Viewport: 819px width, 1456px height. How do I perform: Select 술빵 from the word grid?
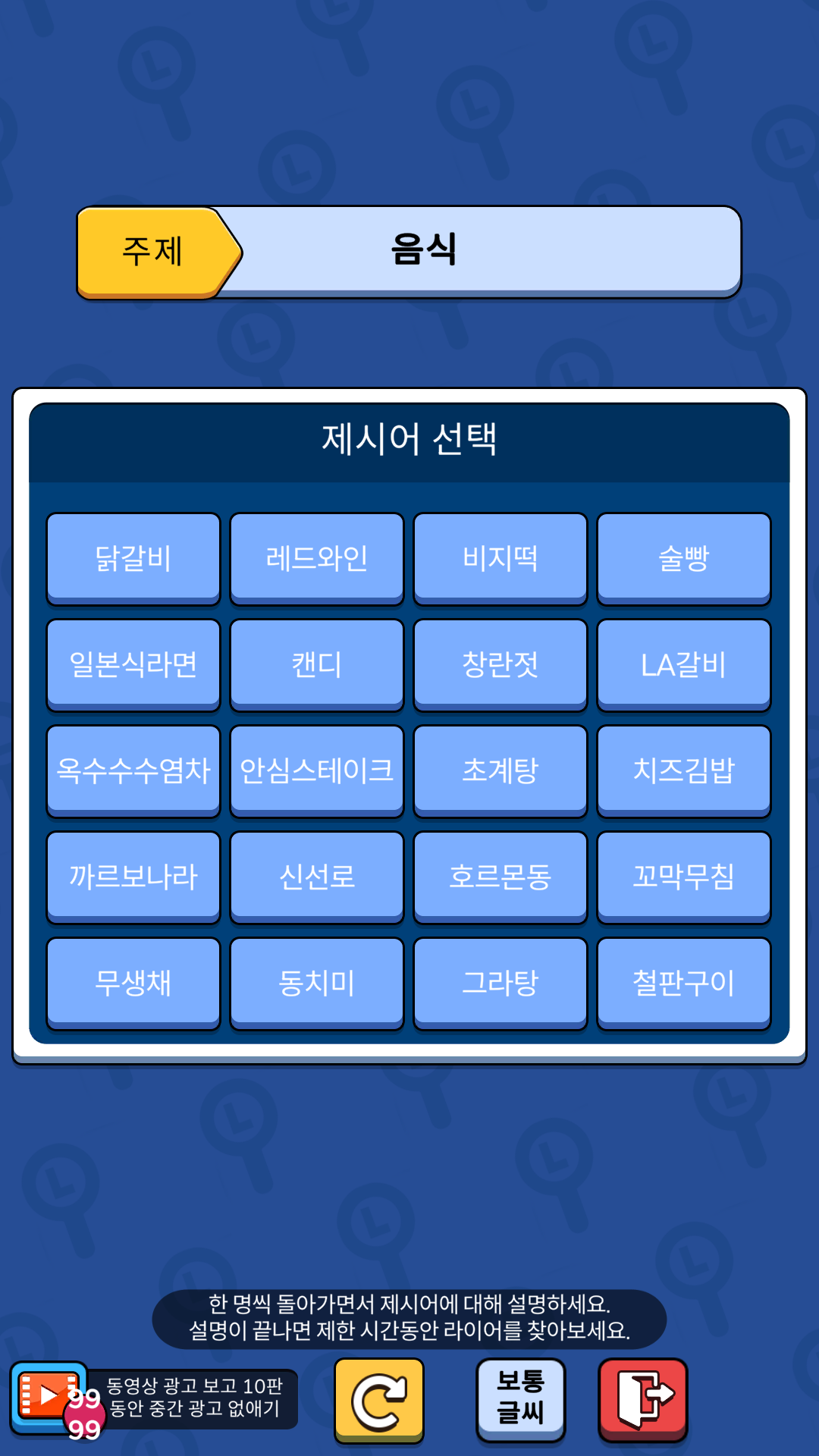(684, 558)
